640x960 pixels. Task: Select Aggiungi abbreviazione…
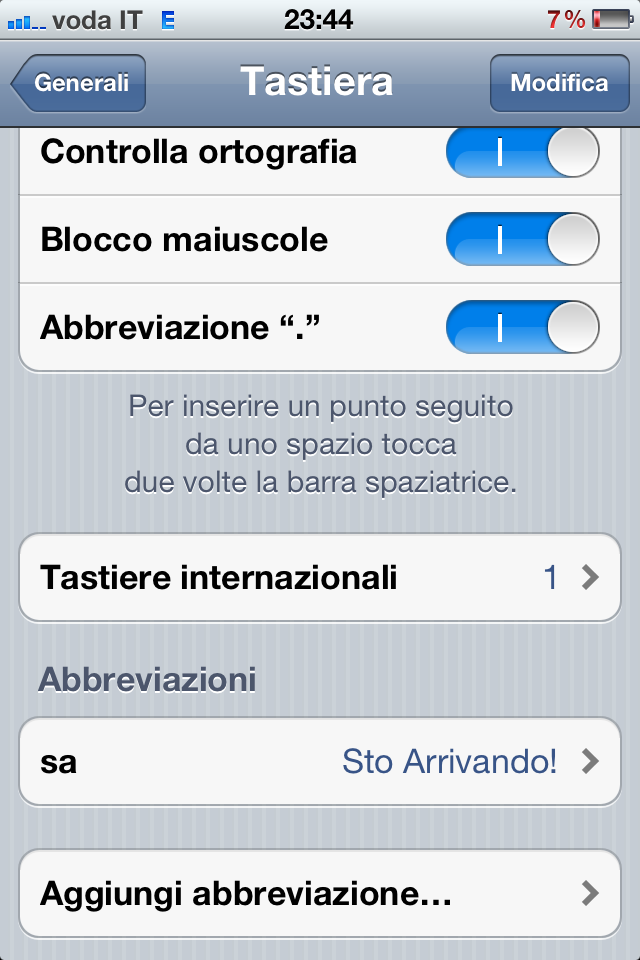[320, 893]
